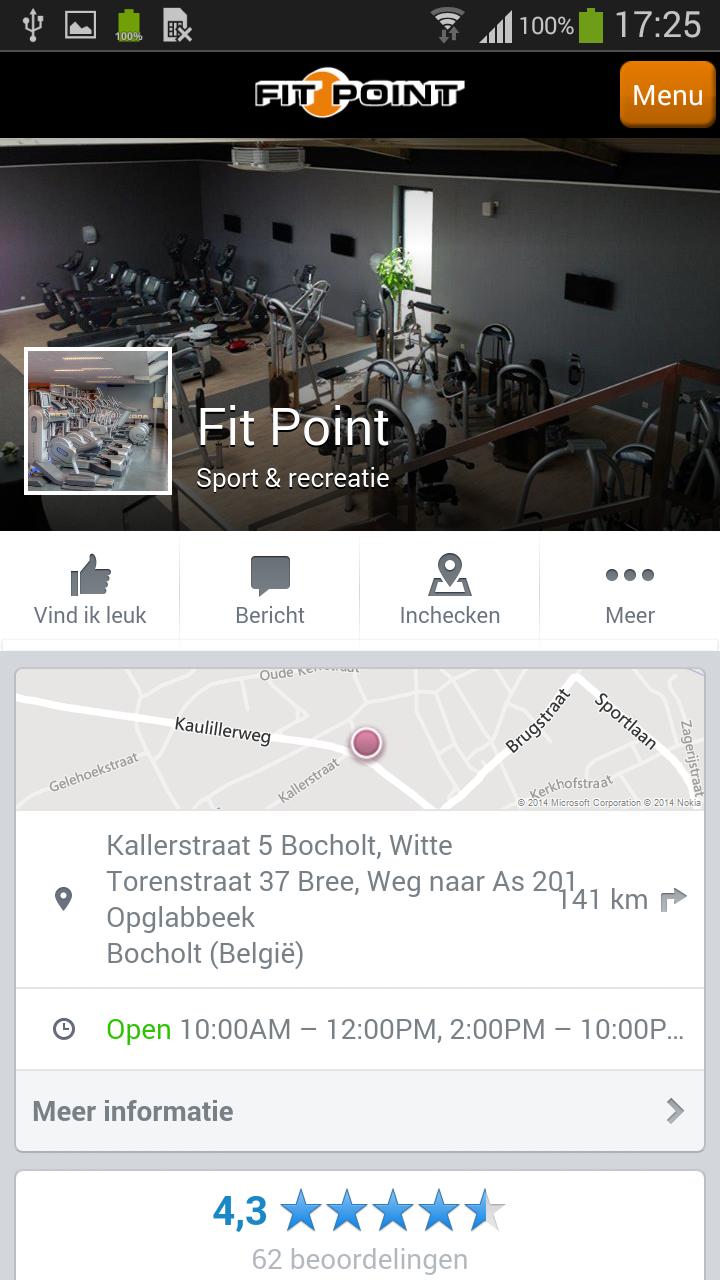
Task: Open the Menu in the top right
Action: (x=667, y=94)
